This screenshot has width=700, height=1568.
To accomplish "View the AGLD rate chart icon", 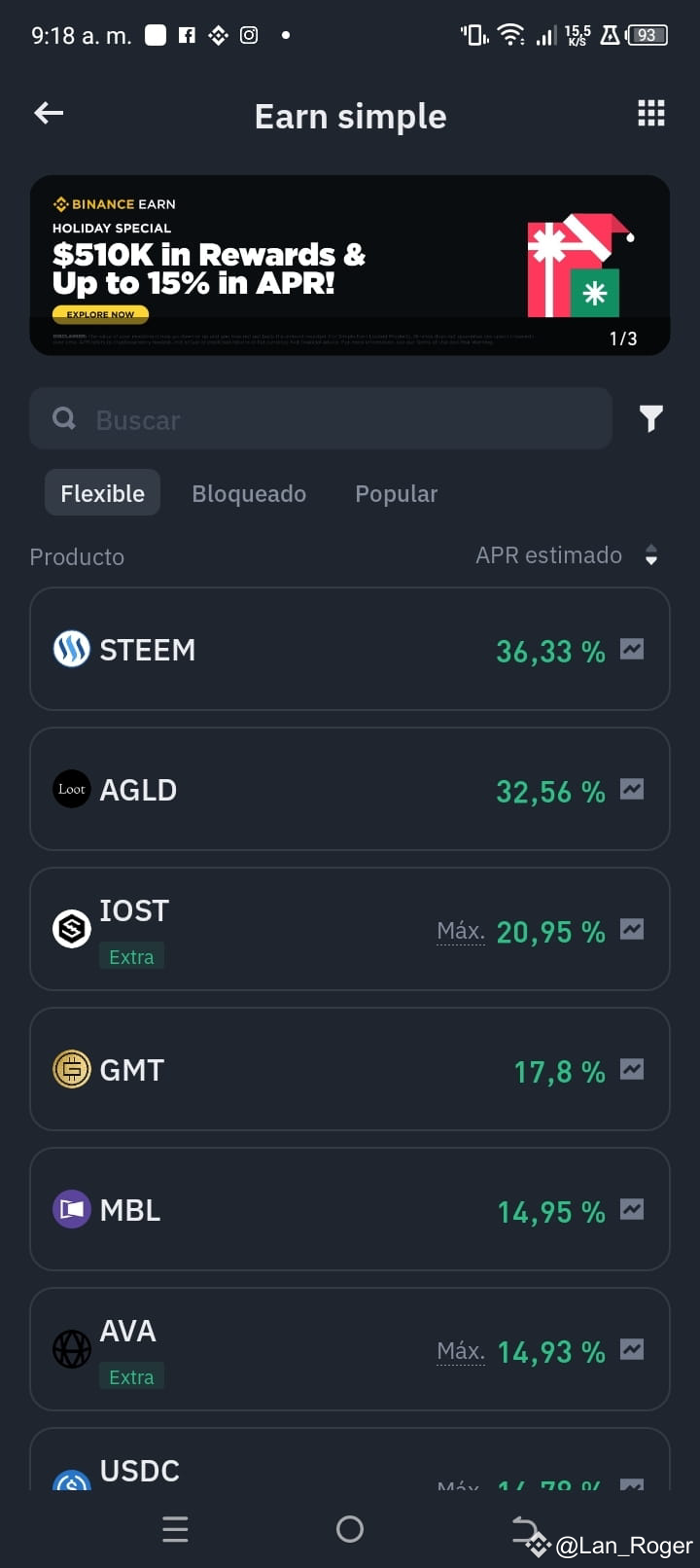I will coord(632,789).
